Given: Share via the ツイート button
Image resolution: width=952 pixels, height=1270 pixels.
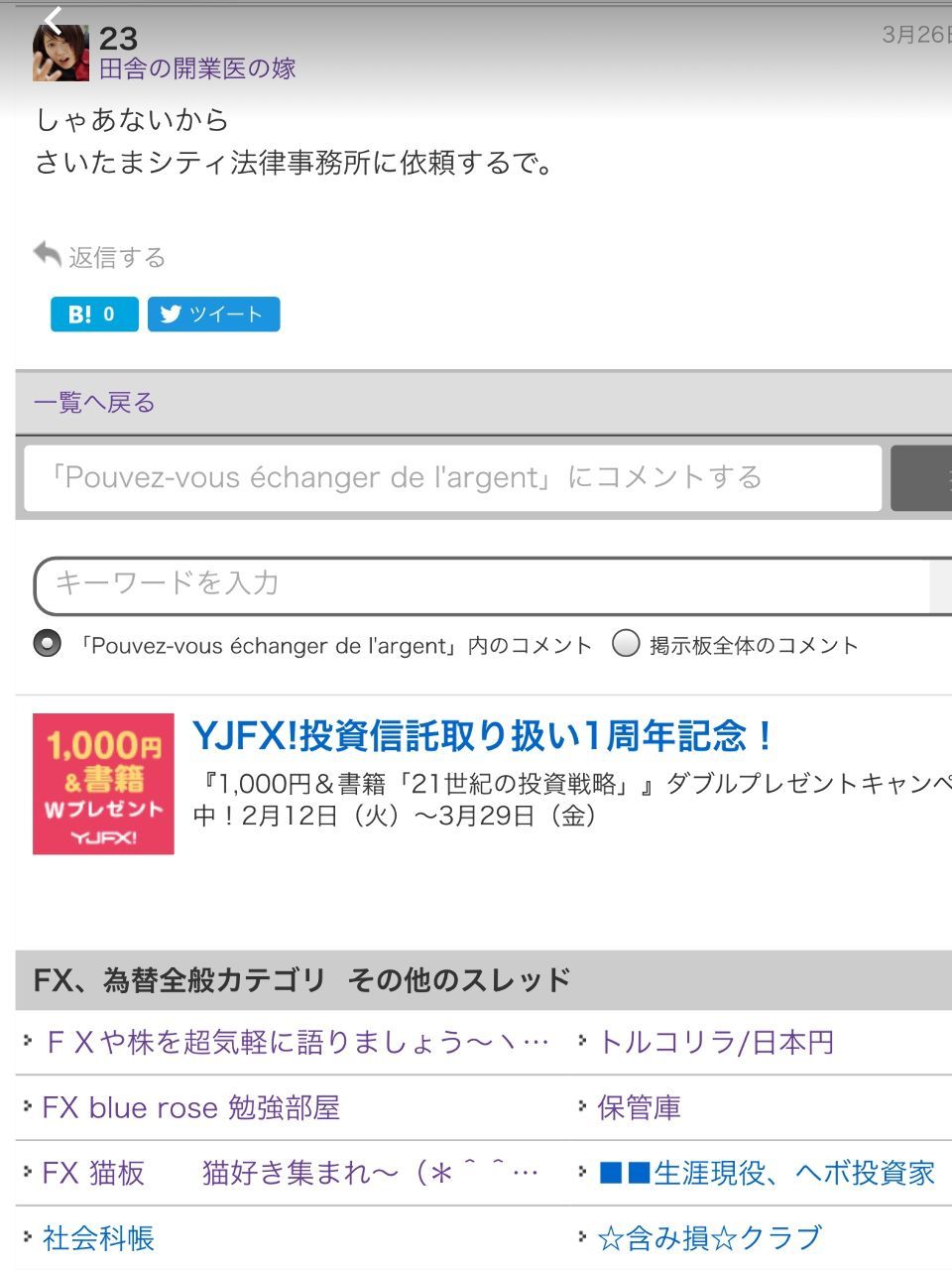Looking at the screenshot, I should [213, 315].
